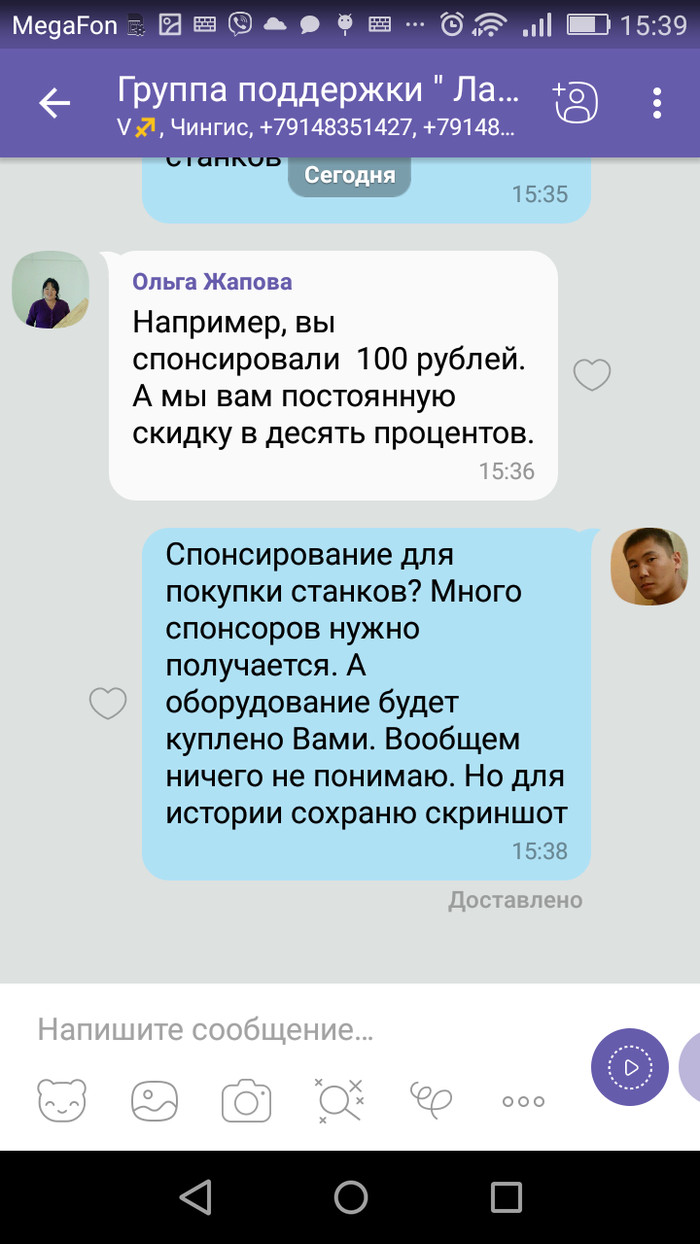Go back from the group chat

[54, 103]
